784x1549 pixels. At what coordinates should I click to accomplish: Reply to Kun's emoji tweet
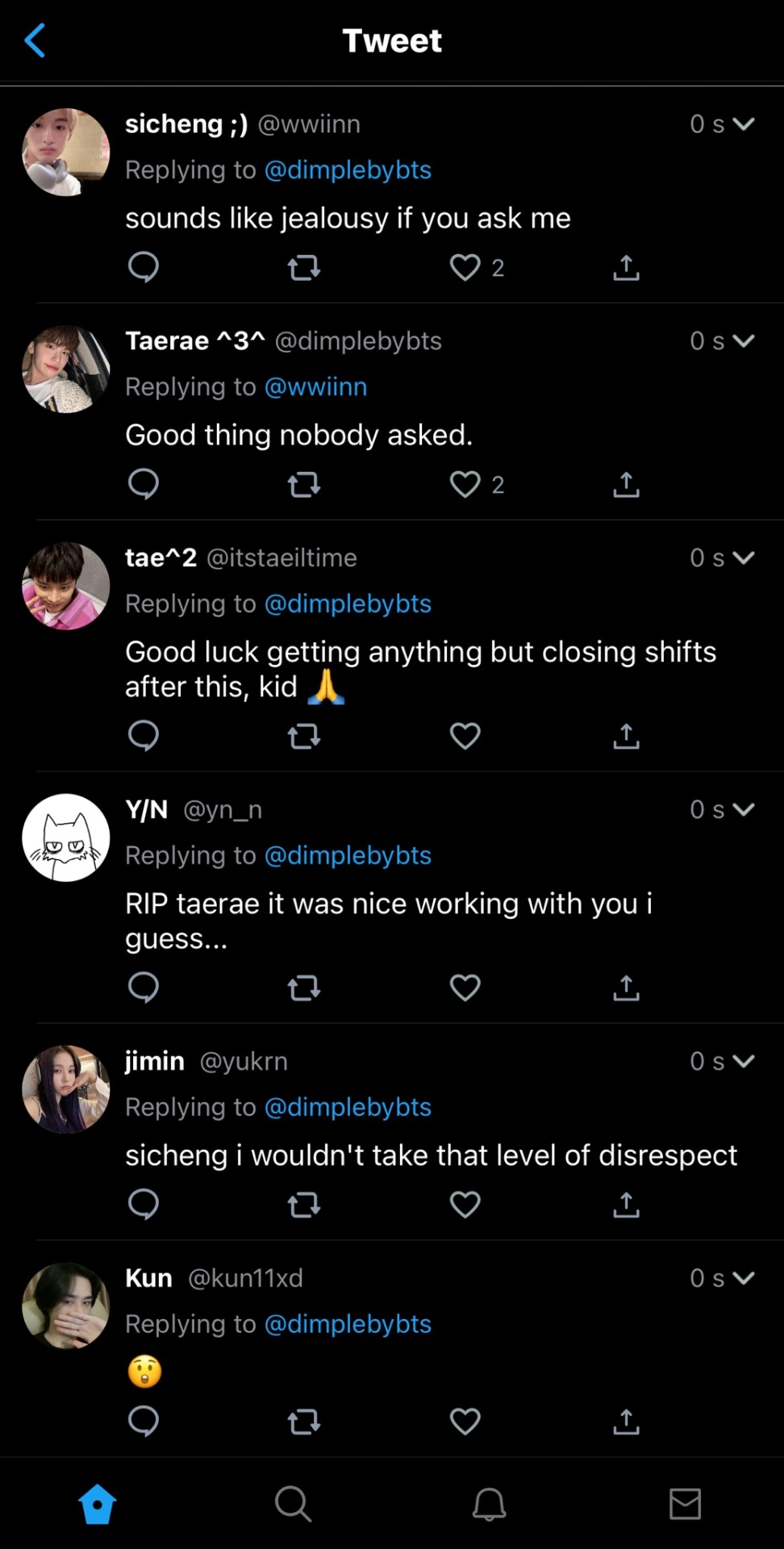144,1422
